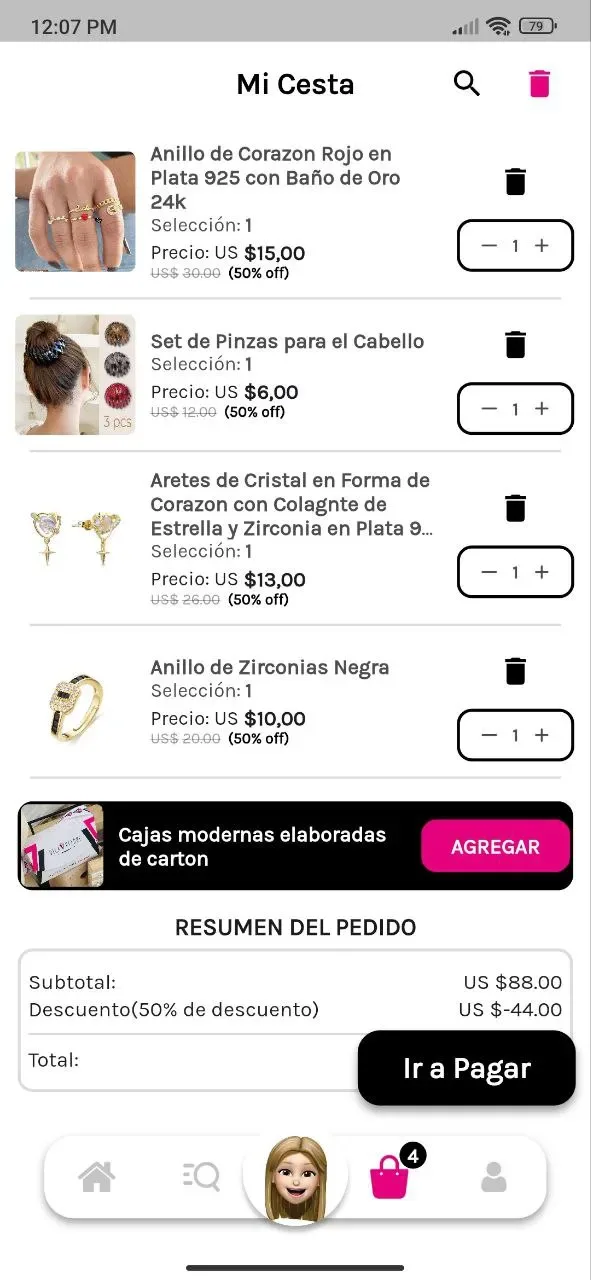The image size is (591, 1280).
Task: Open search in the cart header
Action: [x=467, y=83]
